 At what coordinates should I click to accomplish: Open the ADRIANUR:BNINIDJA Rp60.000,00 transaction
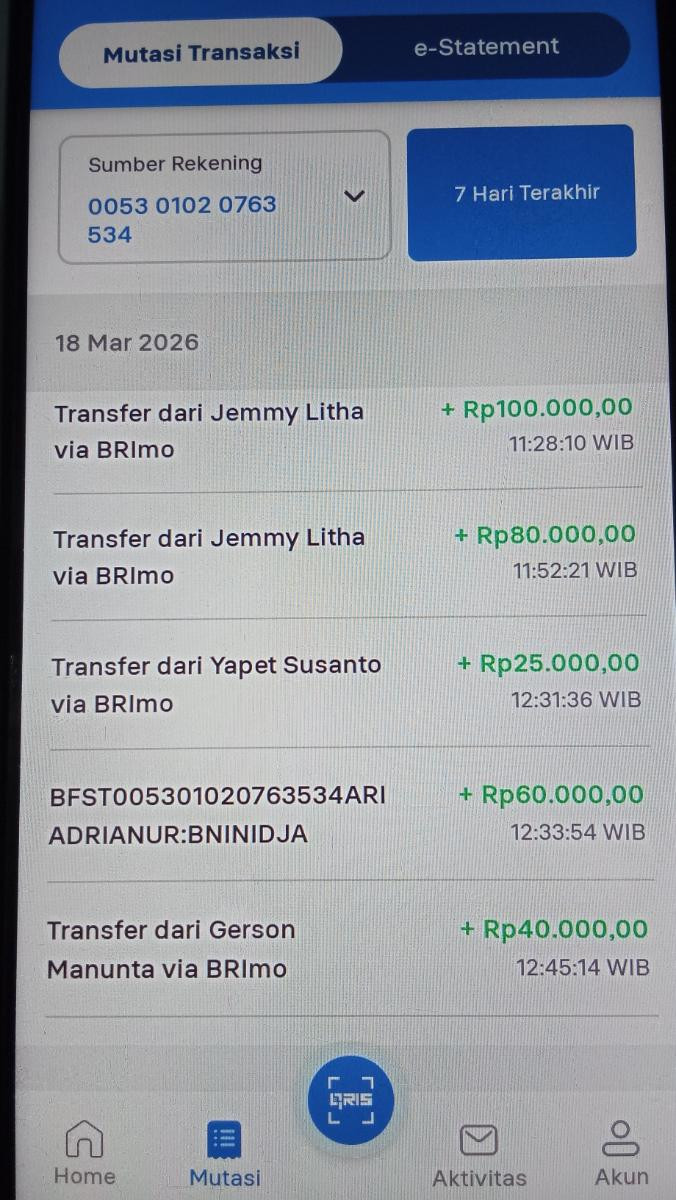point(343,813)
